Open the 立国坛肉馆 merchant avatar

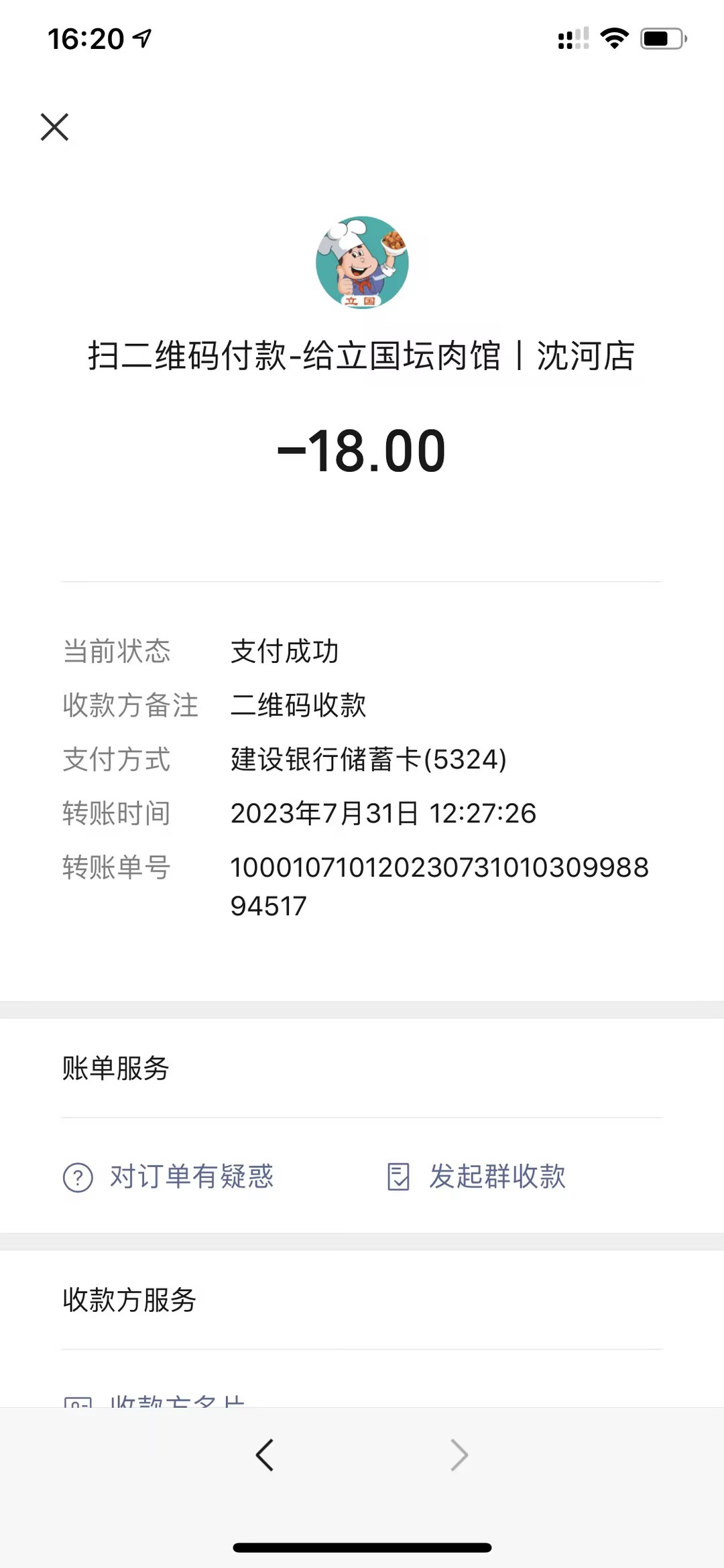(x=362, y=262)
